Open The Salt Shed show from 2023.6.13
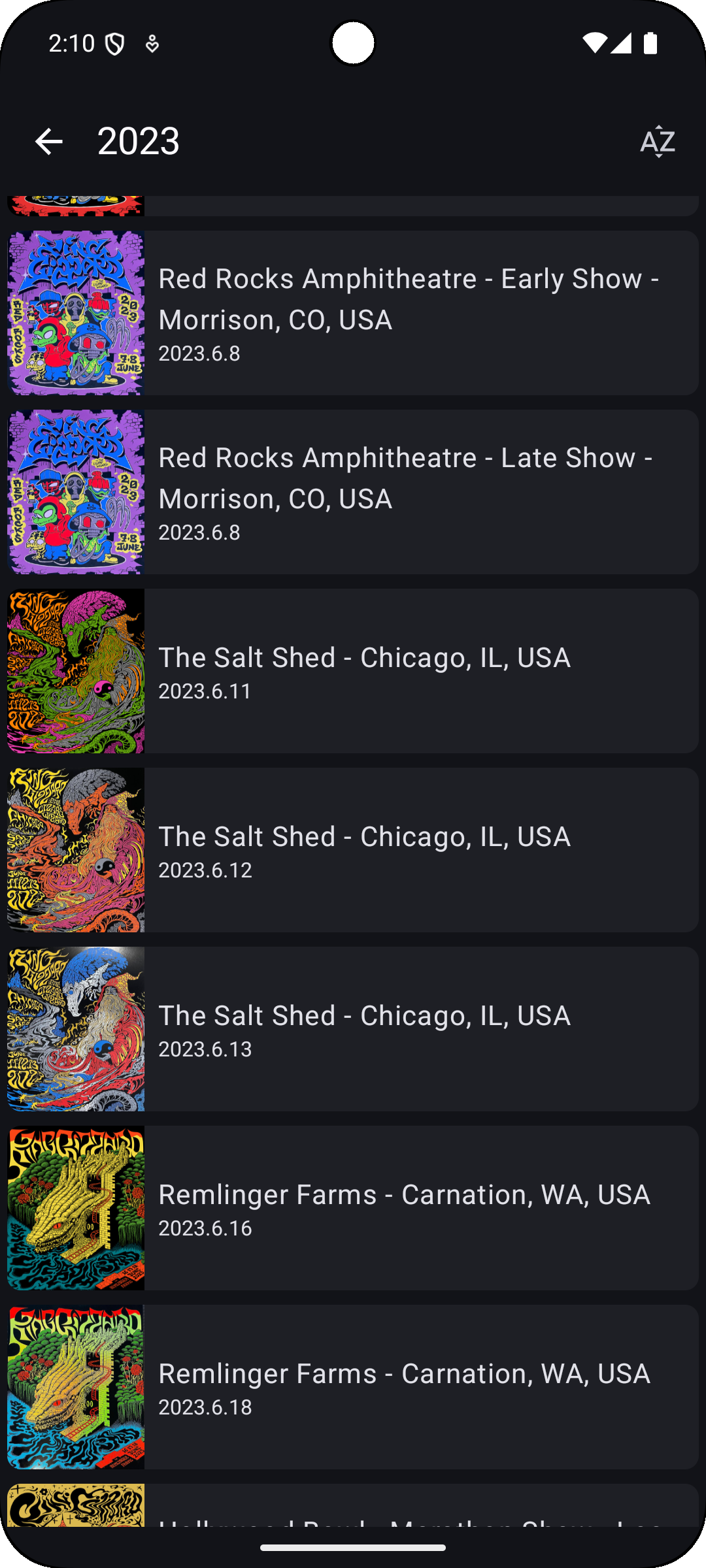 click(353, 1029)
